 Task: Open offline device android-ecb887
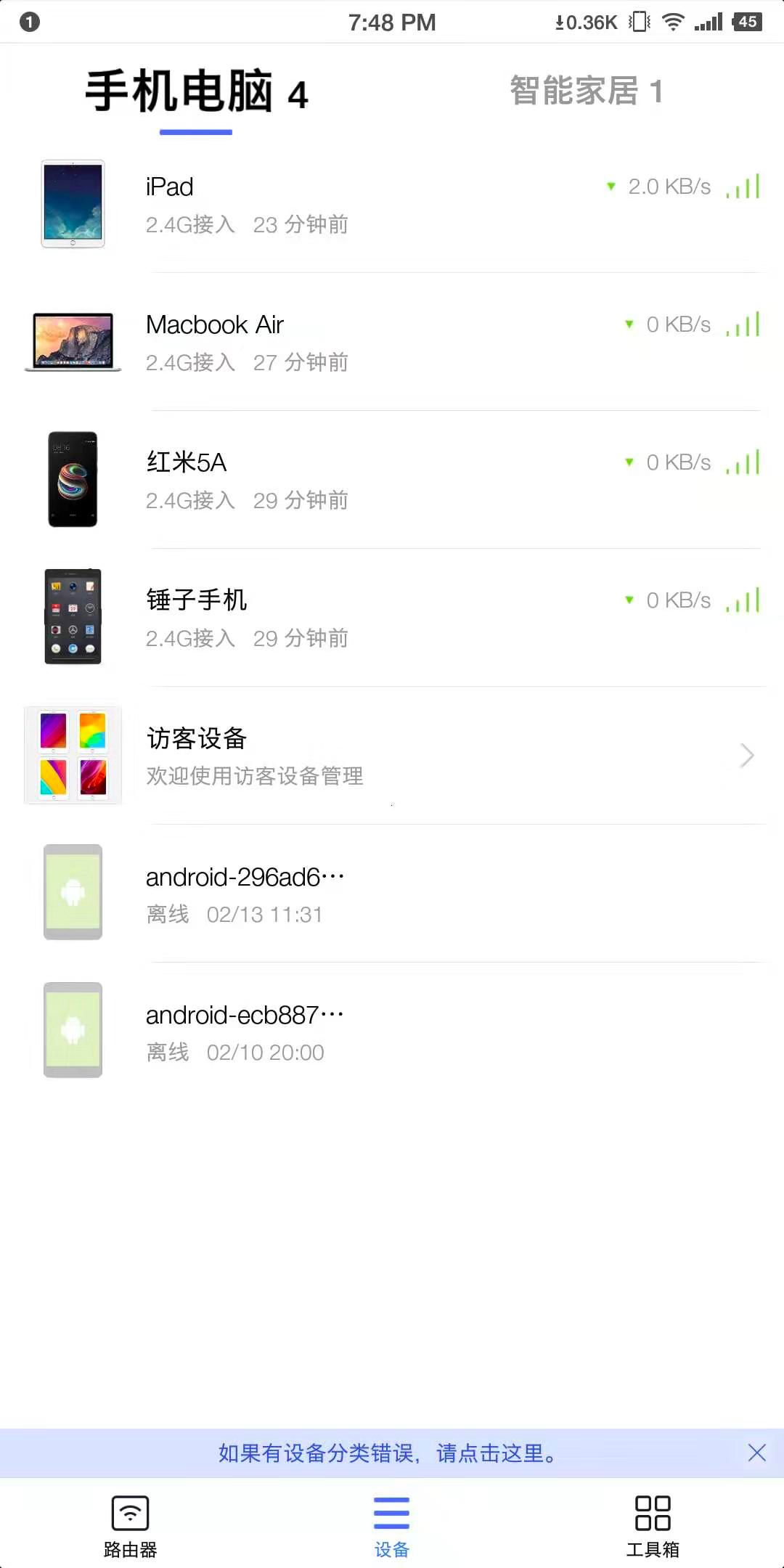tap(392, 1032)
